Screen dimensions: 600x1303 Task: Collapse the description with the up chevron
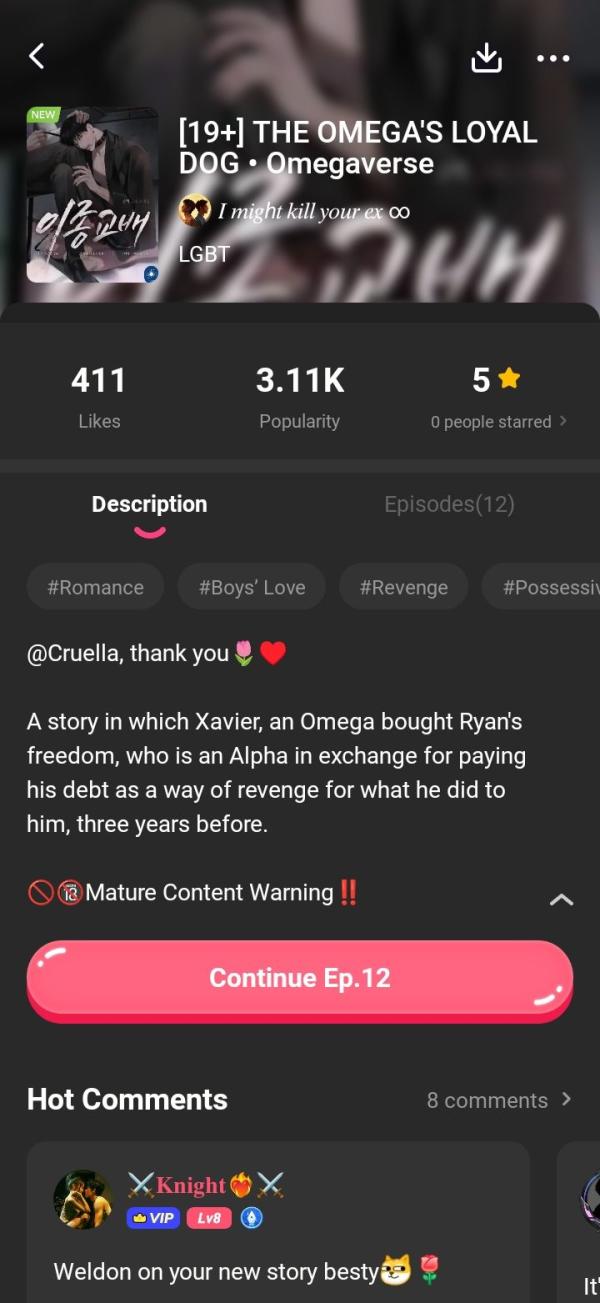[562, 900]
